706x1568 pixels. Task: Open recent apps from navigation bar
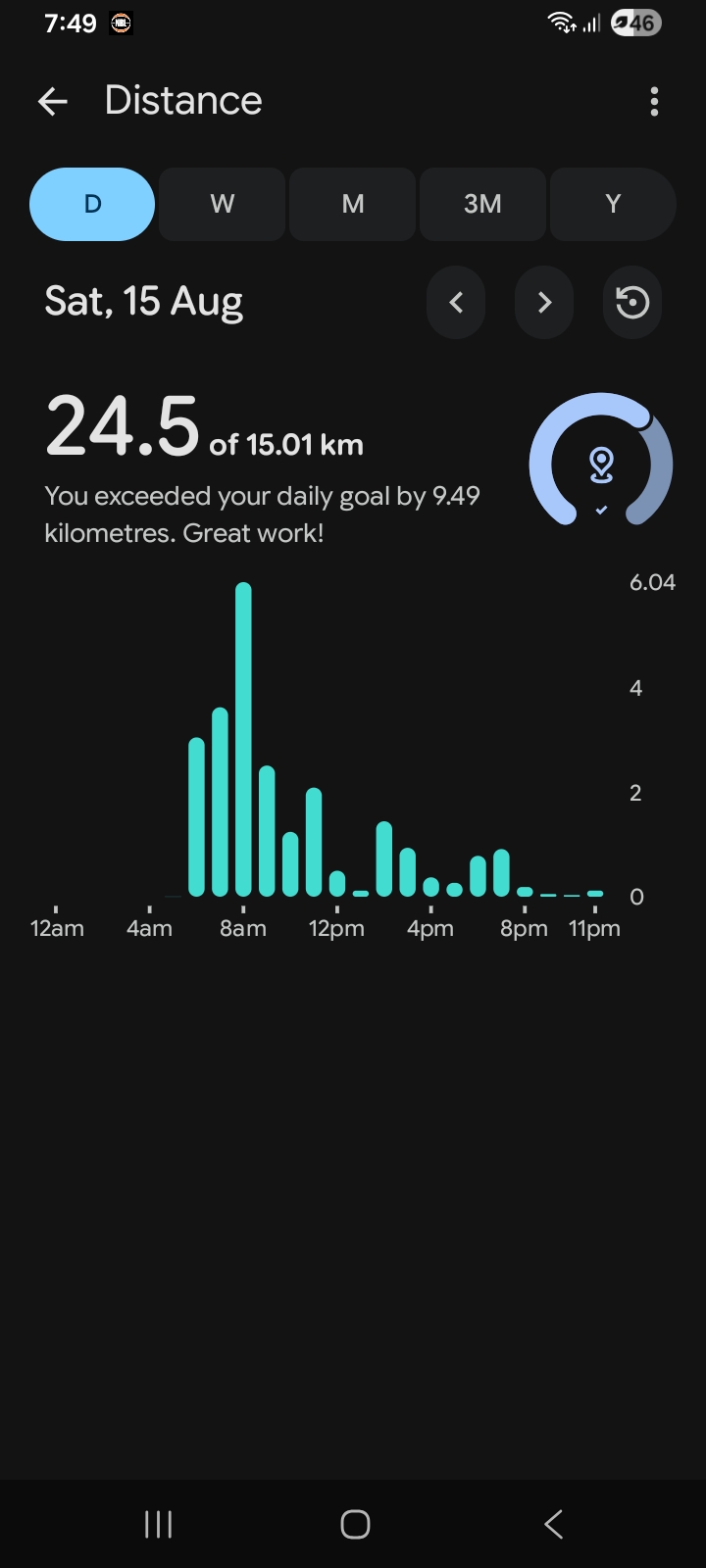[158, 1524]
